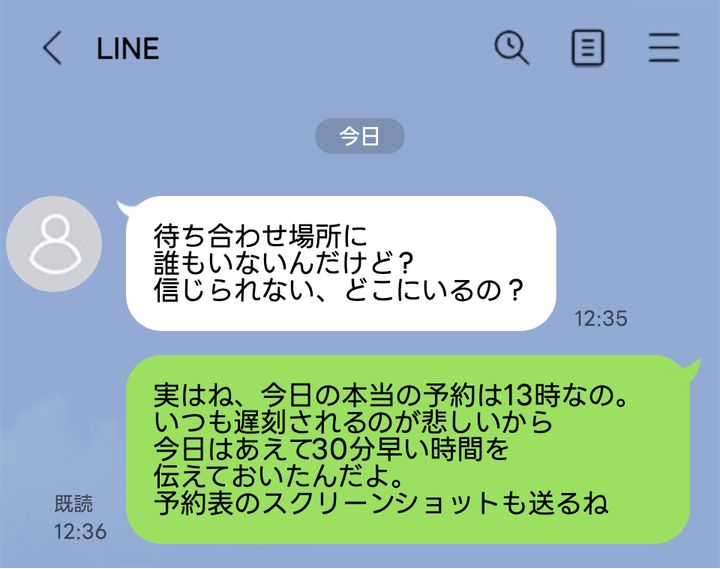This screenshot has width=720, height=569.
Task: View the sender's profile picture
Action: point(54,244)
